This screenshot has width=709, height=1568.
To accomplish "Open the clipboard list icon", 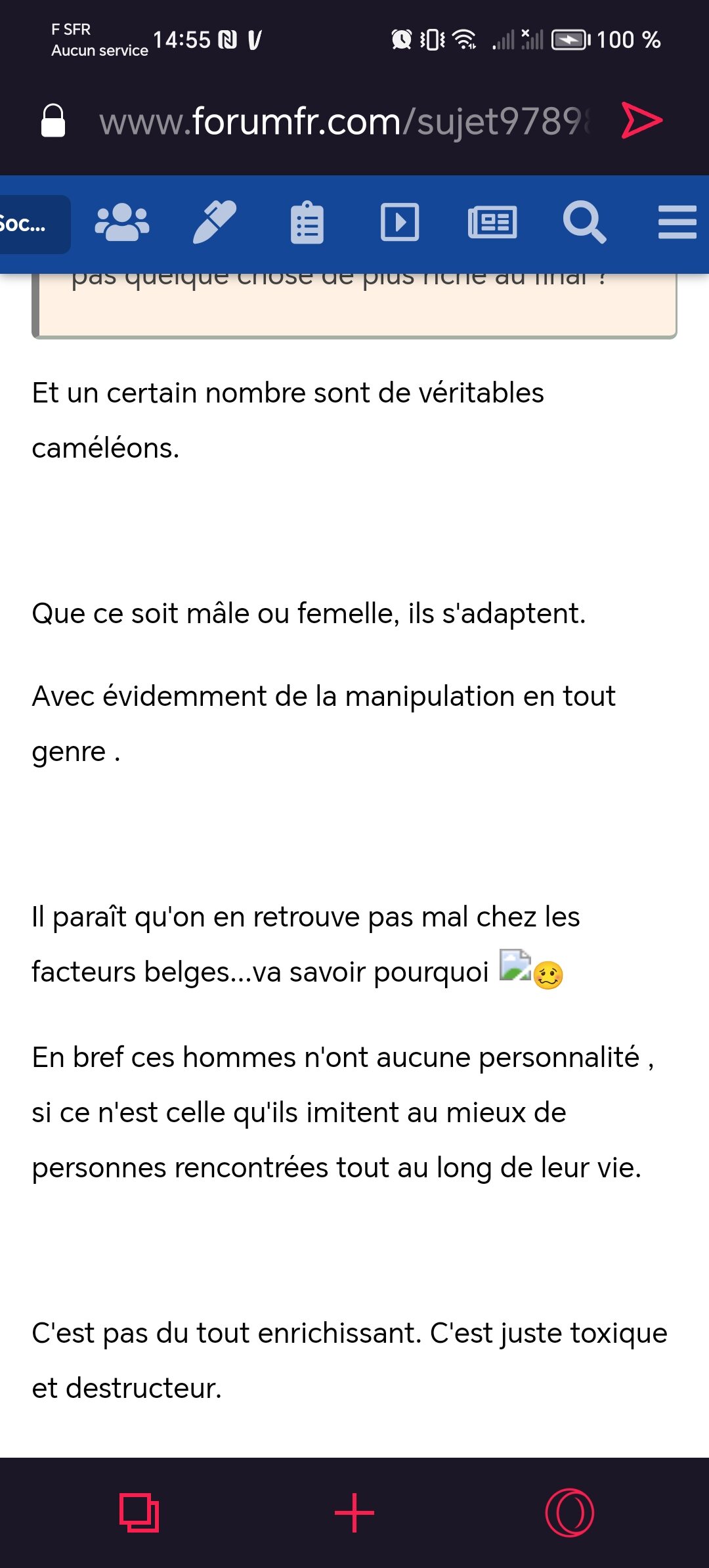I will coord(307,223).
